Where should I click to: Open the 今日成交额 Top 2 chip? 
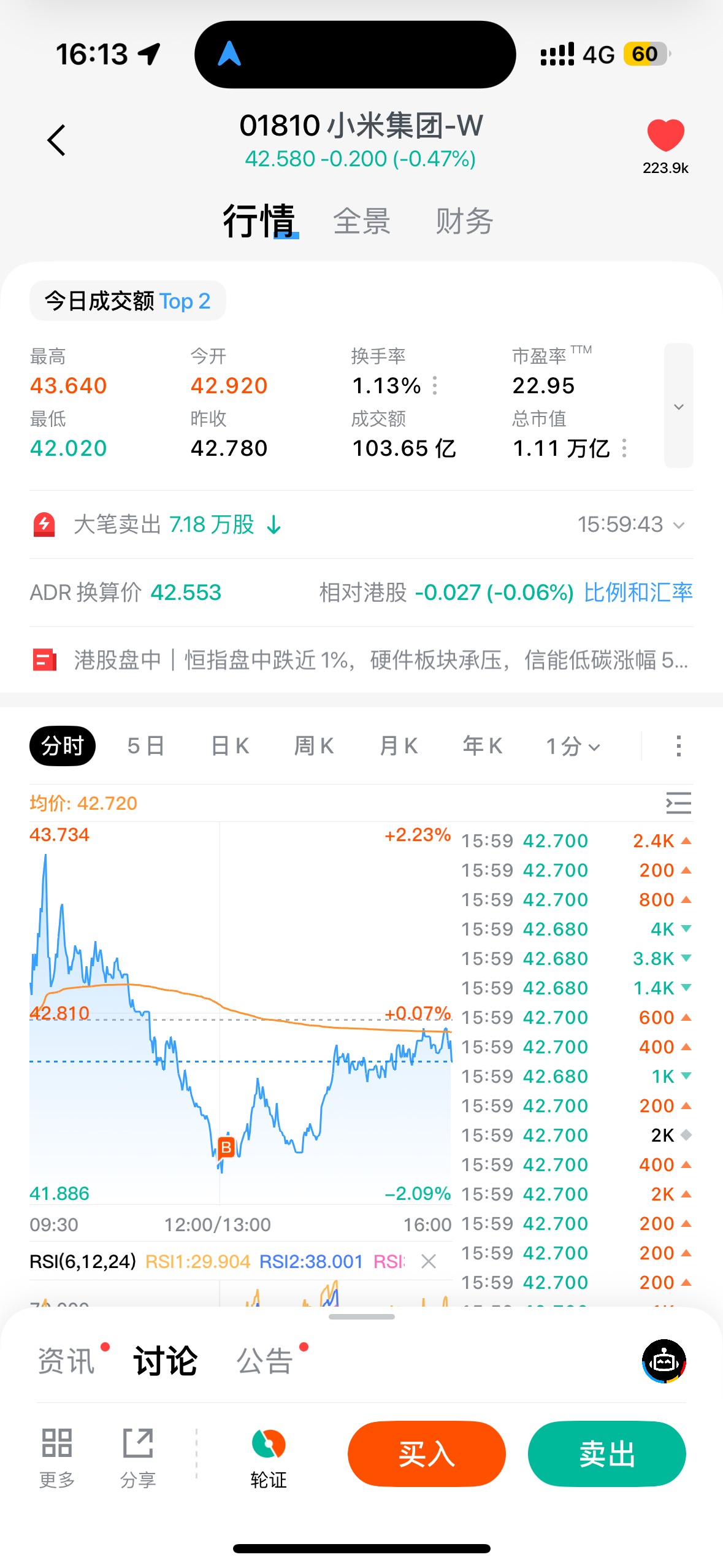pyautogui.click(x=128, y=301)
